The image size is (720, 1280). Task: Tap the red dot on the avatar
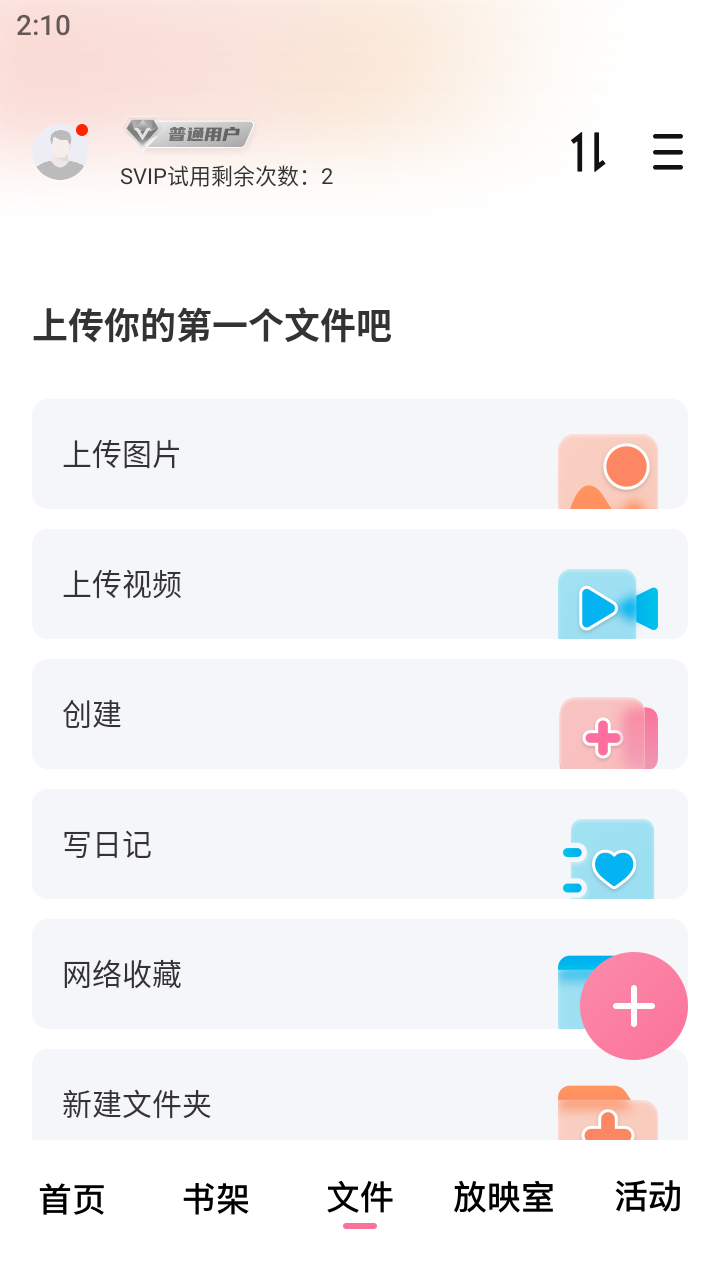click(x=81, y=128)
